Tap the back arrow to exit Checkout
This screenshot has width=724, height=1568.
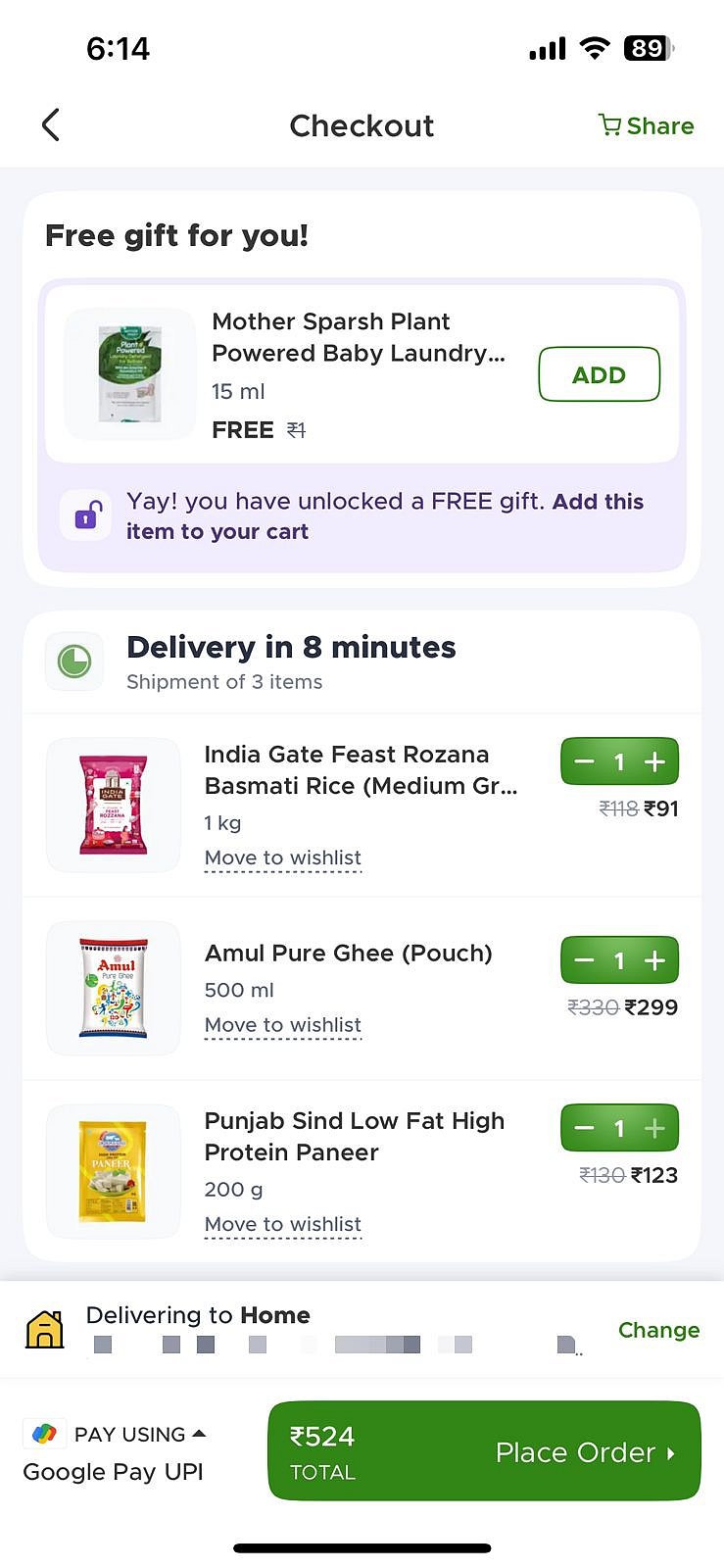click(50, 124)
